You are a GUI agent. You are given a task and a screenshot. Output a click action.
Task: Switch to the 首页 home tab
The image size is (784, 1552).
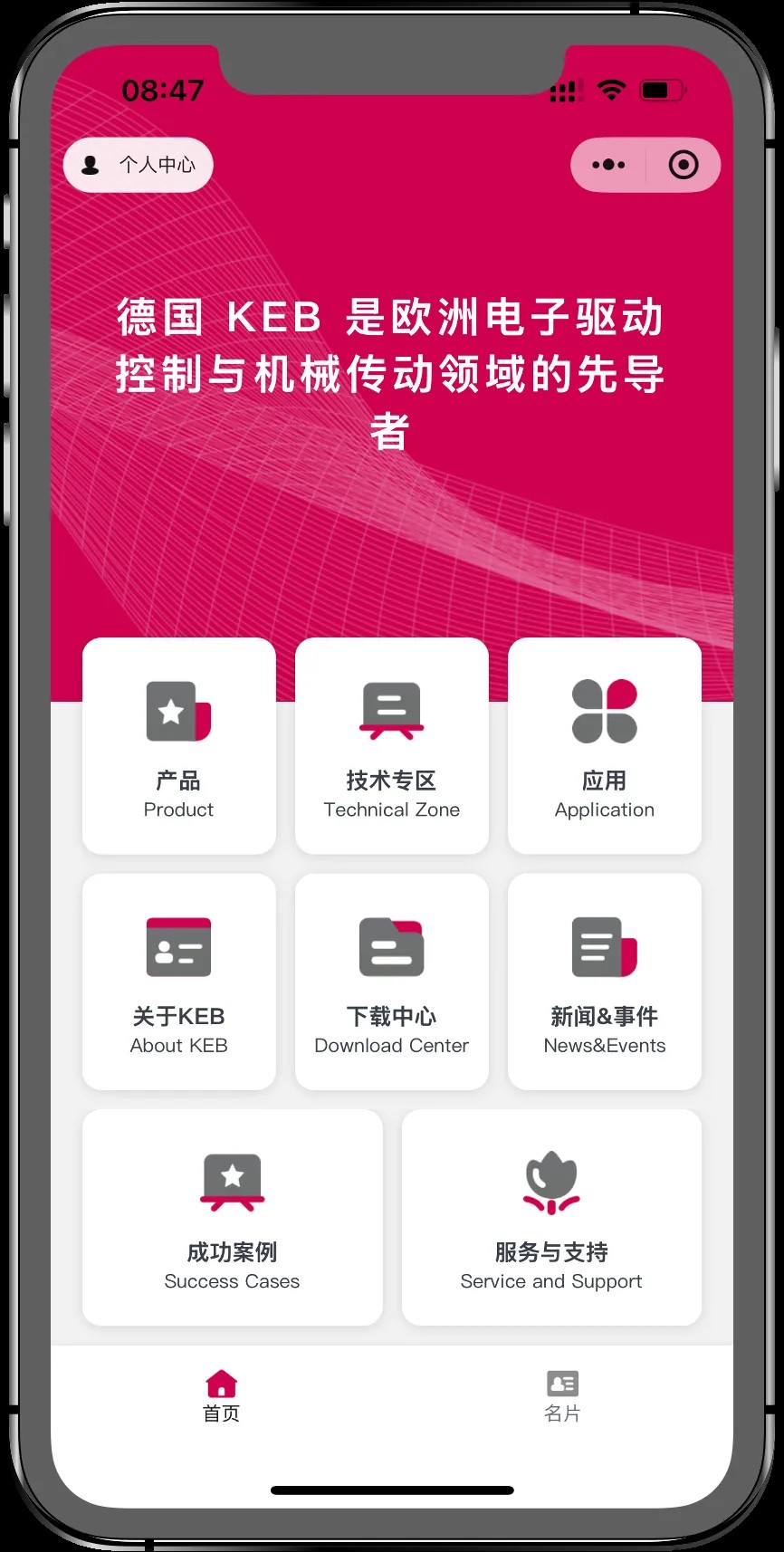(x=222, y=1395)
